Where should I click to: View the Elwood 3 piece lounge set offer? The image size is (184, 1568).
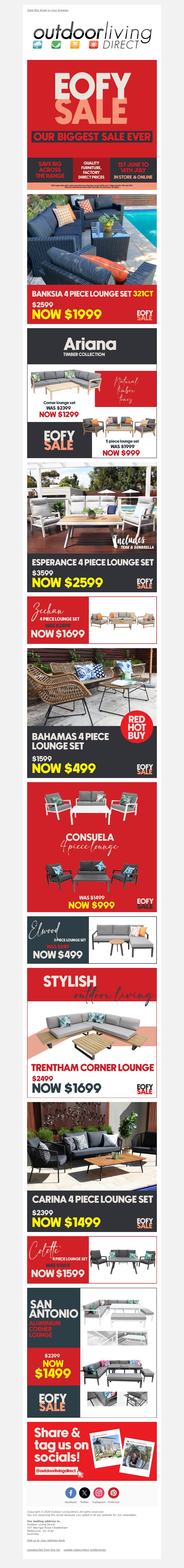92,940
